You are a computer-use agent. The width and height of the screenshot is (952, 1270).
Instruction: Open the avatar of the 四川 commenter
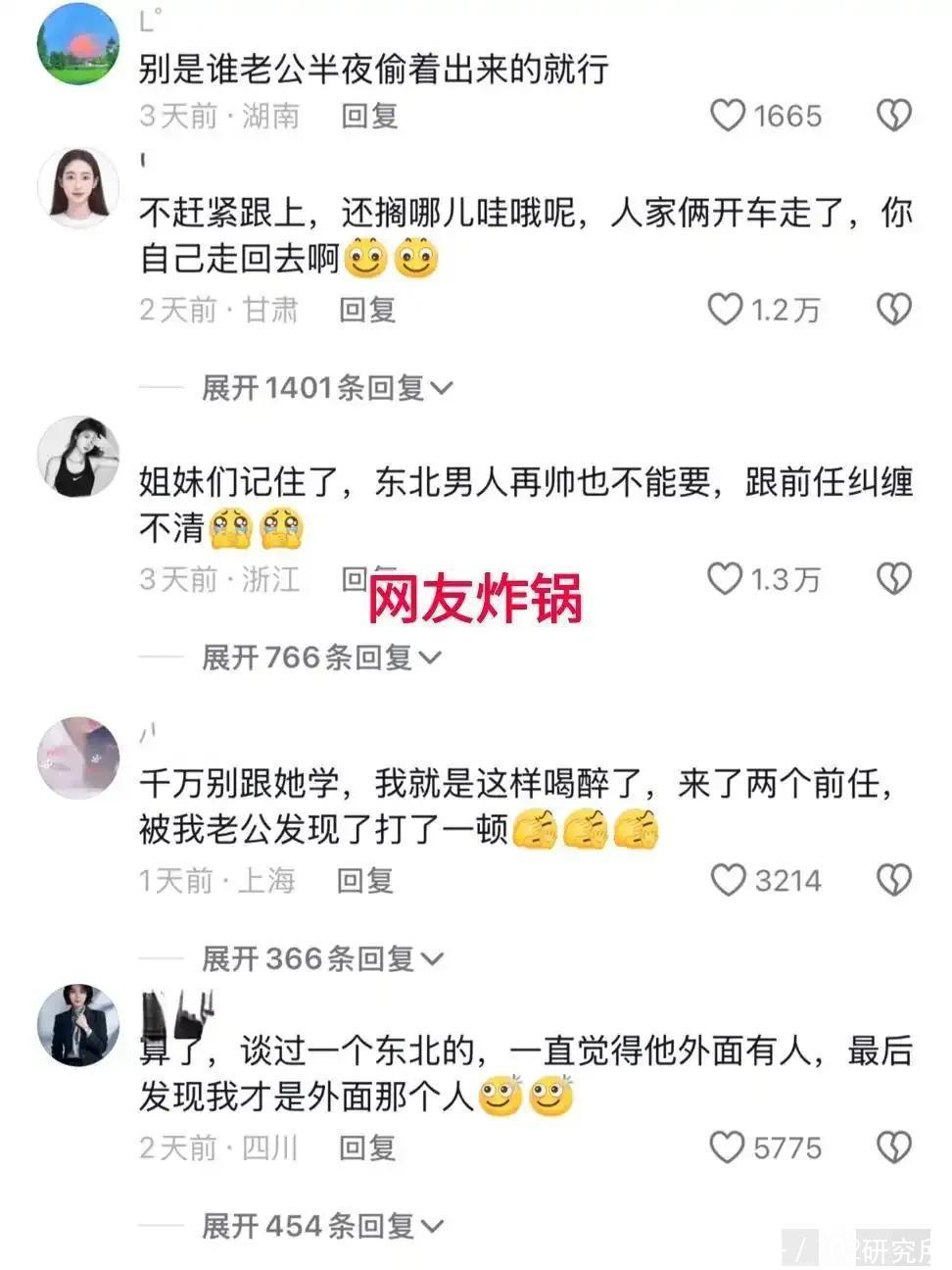(76, 1025)
